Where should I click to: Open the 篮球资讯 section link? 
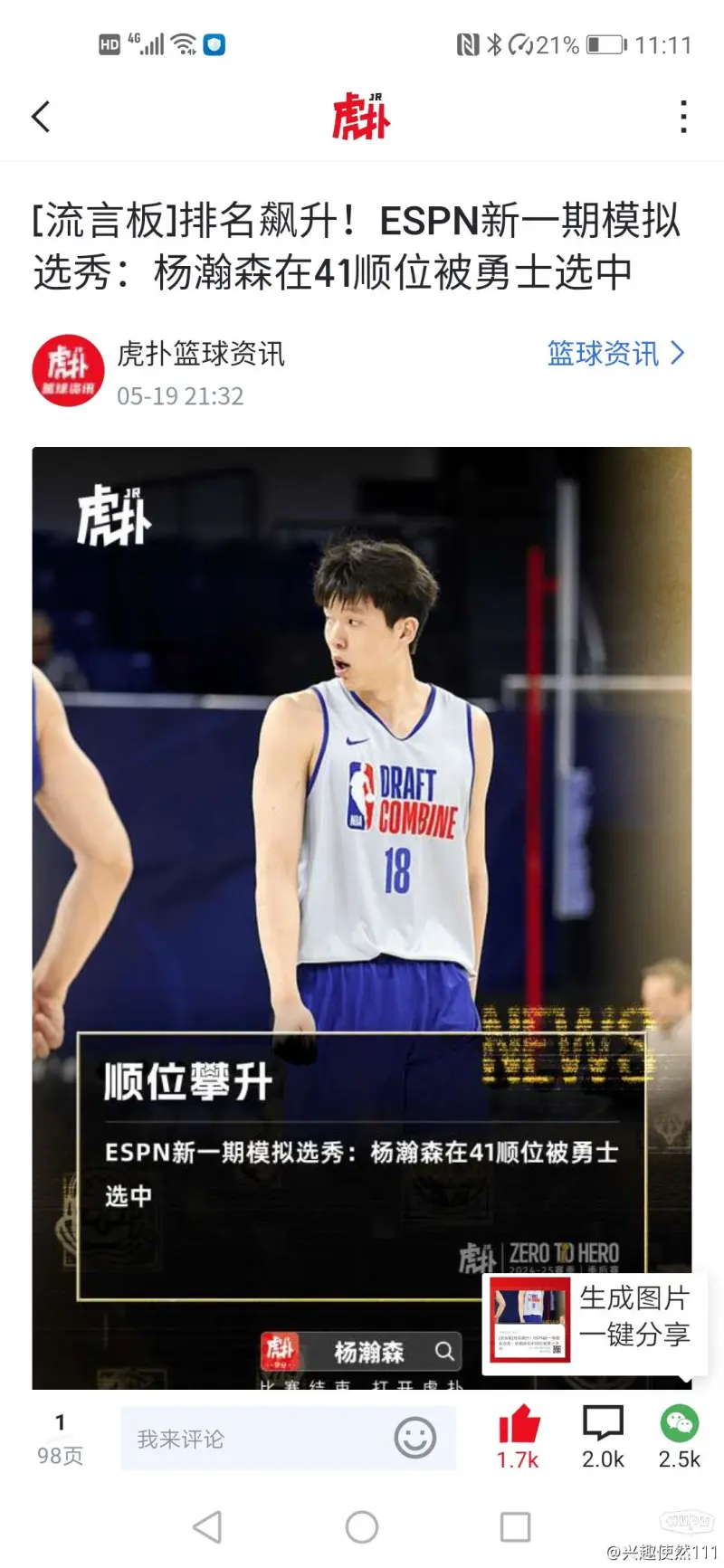(615, 354)
